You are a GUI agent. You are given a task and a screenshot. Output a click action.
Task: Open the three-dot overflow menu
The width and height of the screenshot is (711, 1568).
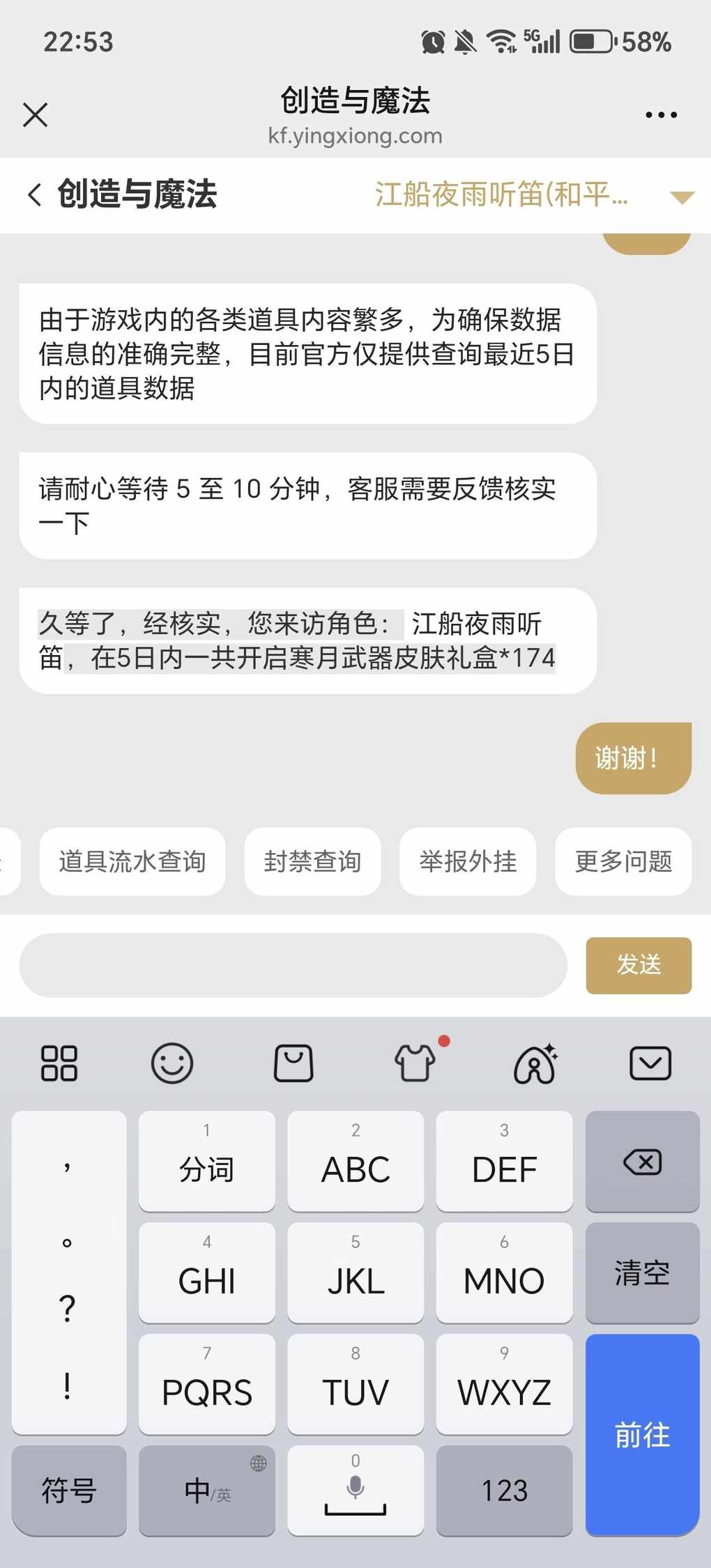click(661, 115)
